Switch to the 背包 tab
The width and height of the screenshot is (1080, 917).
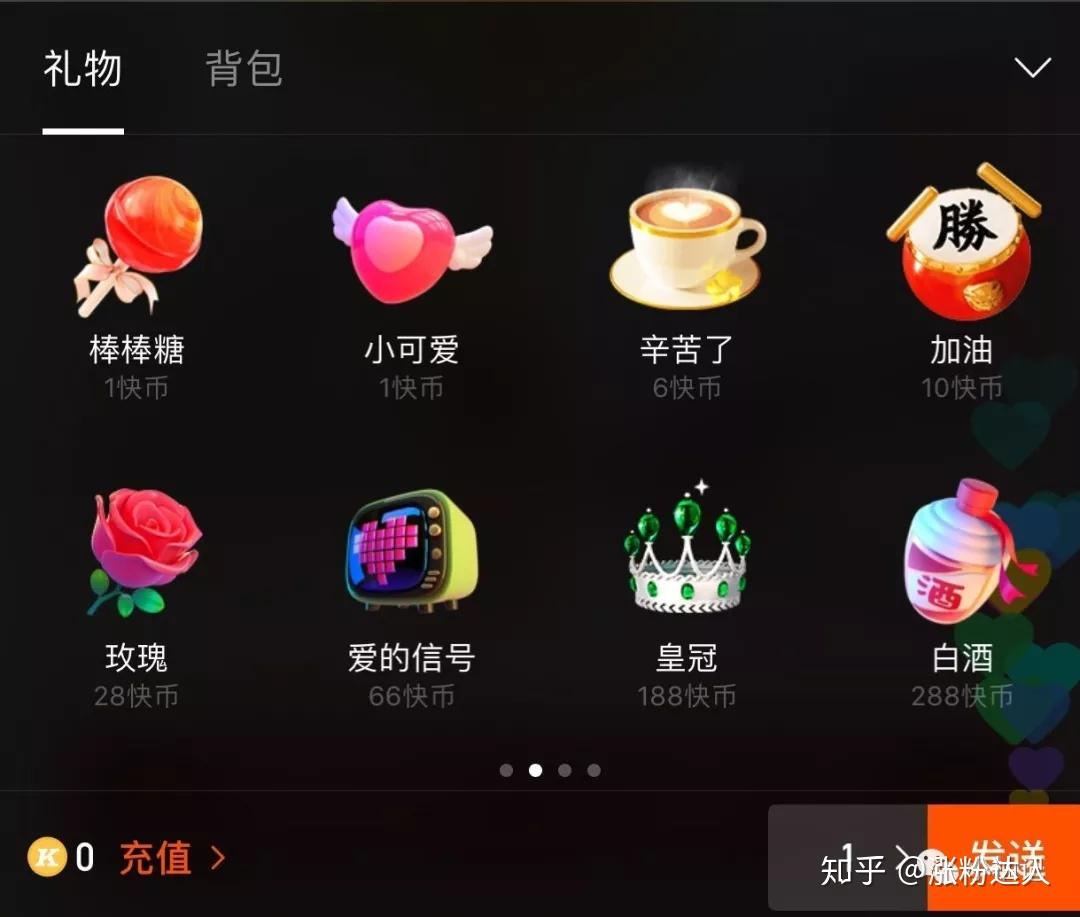244,70
